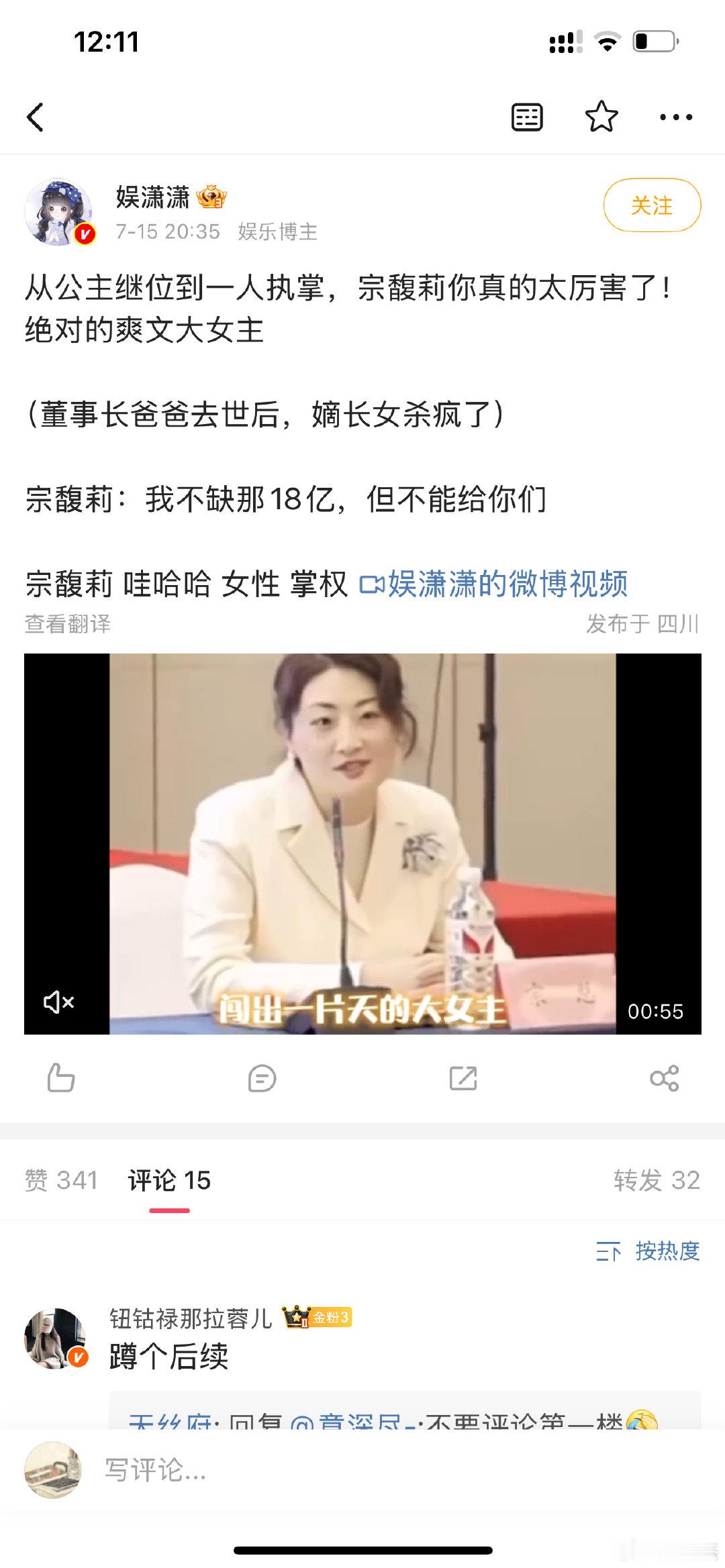
Task: Go back using the top-left arrow
Action: pyautogui.click(x=36, y=117)
